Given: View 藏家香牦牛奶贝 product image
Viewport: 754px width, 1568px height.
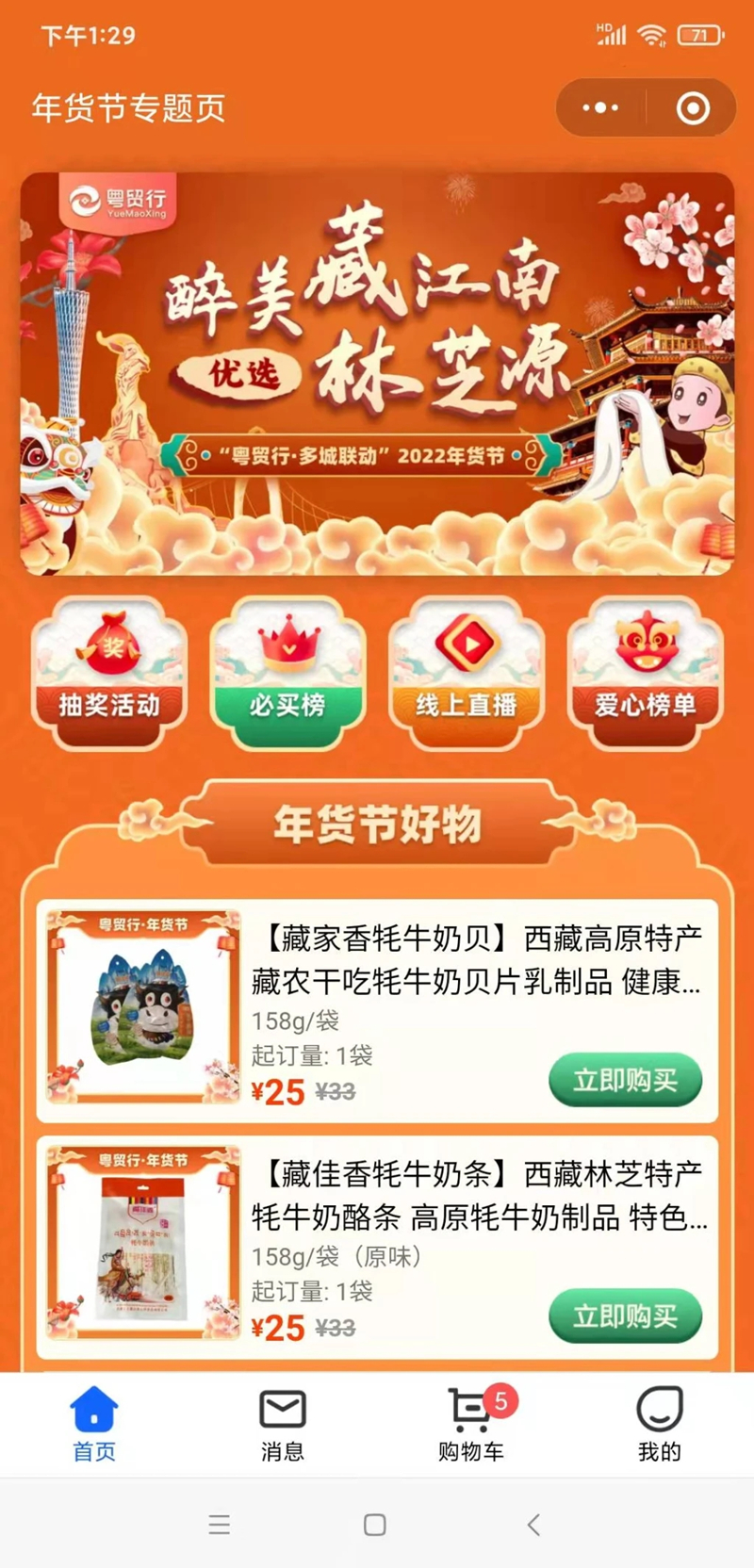Looking at the screenshot, I should coord(143,1006).
